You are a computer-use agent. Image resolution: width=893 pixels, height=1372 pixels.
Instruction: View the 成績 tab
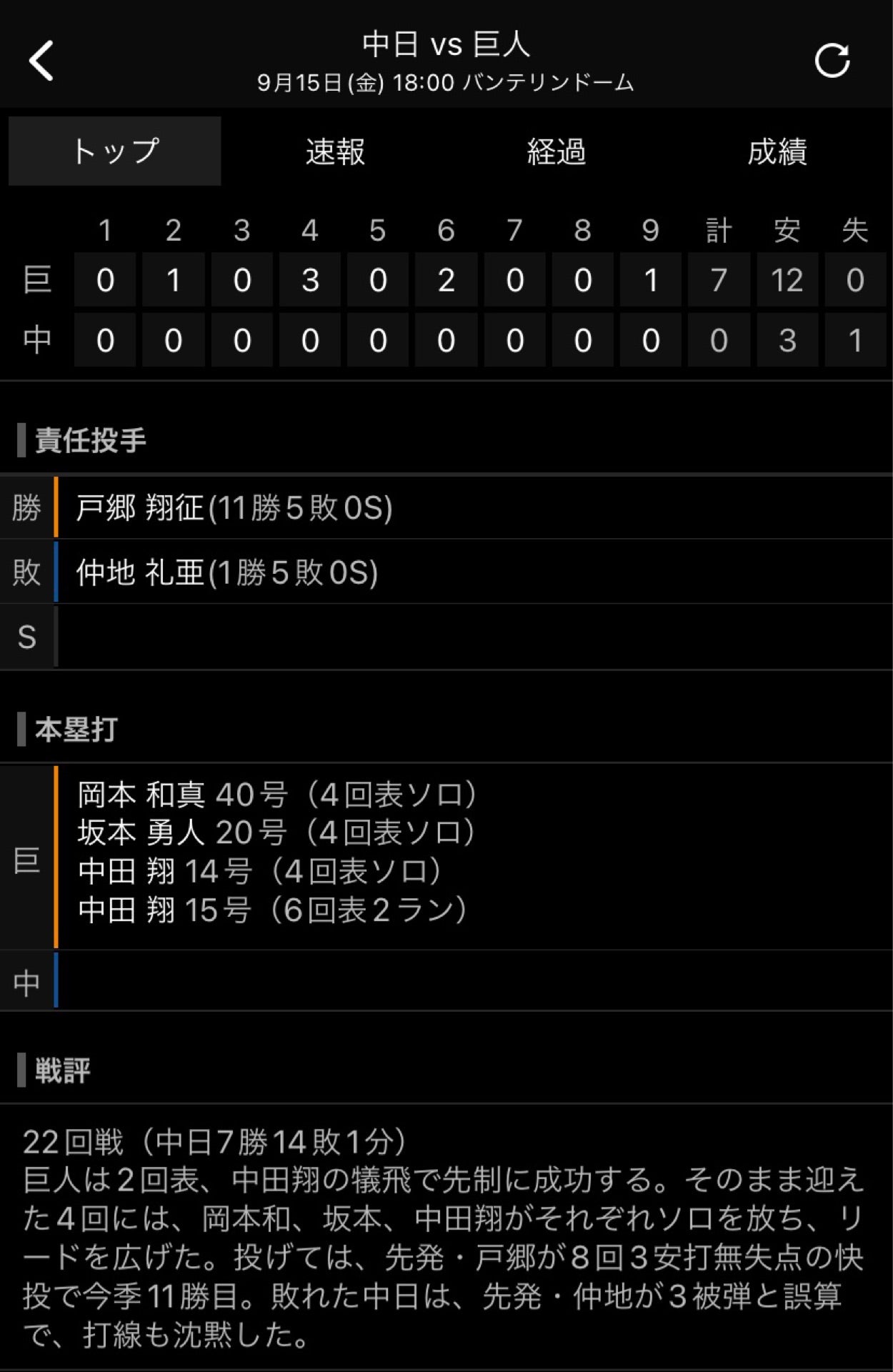777,151
